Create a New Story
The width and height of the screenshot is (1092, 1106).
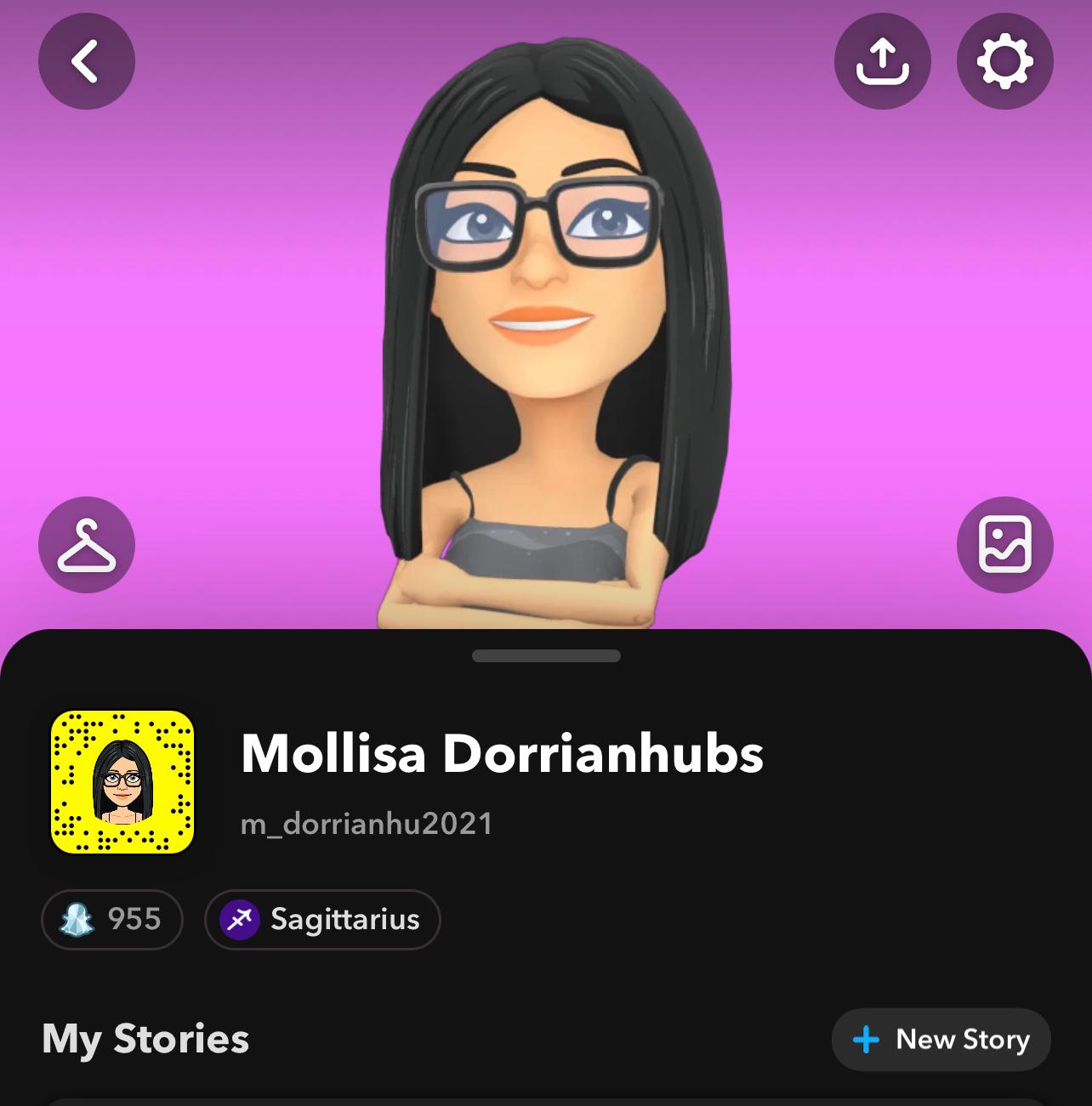coord(941,1039)
